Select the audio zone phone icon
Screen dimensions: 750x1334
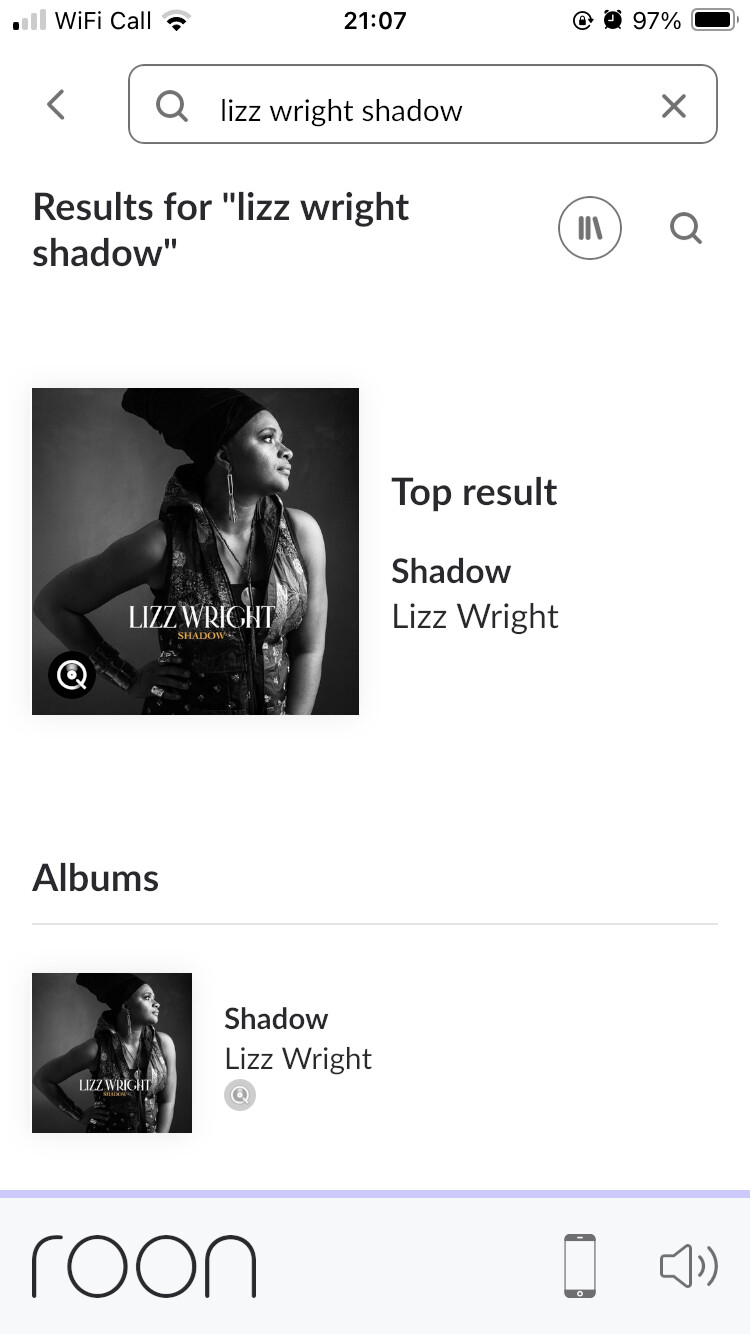580,1266
